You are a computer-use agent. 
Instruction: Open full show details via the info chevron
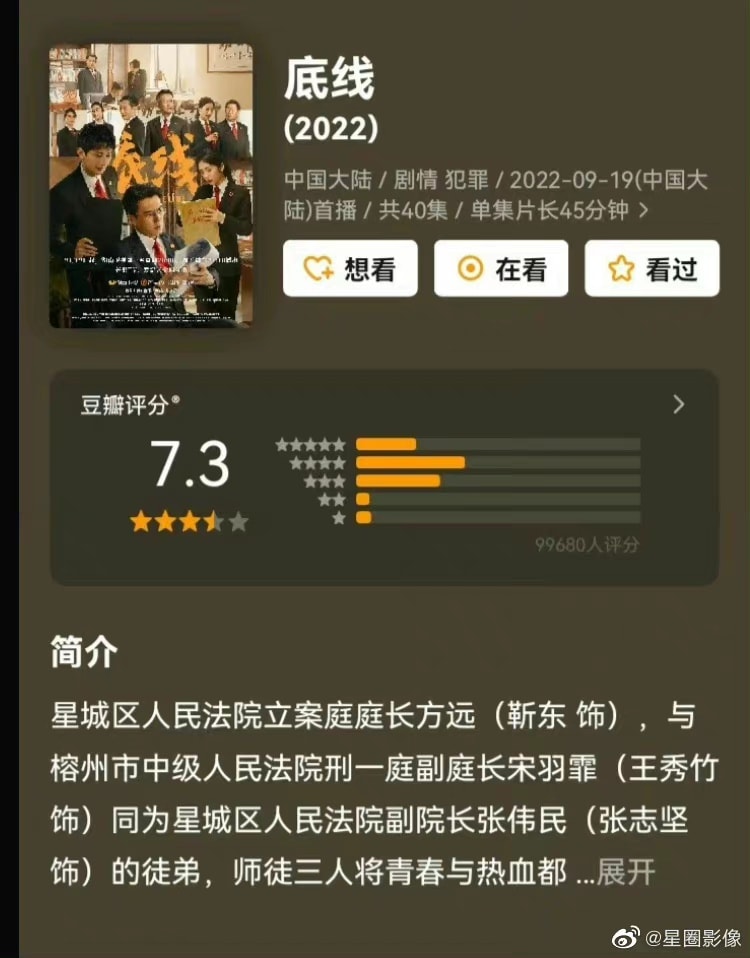(x=643, y=210)
